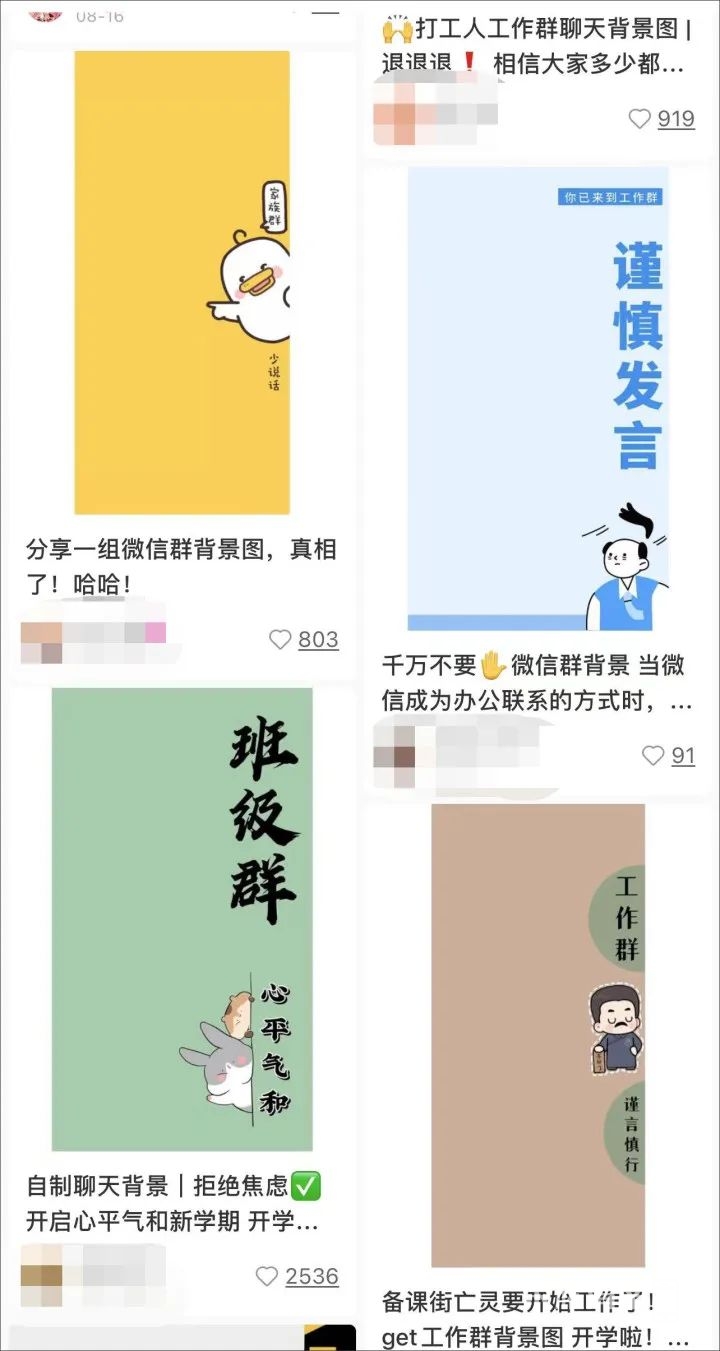Open the yellow duck 家族群 background post
Image resolution: width=720 pixels, height=1351 pixels.
click(182, 283)
